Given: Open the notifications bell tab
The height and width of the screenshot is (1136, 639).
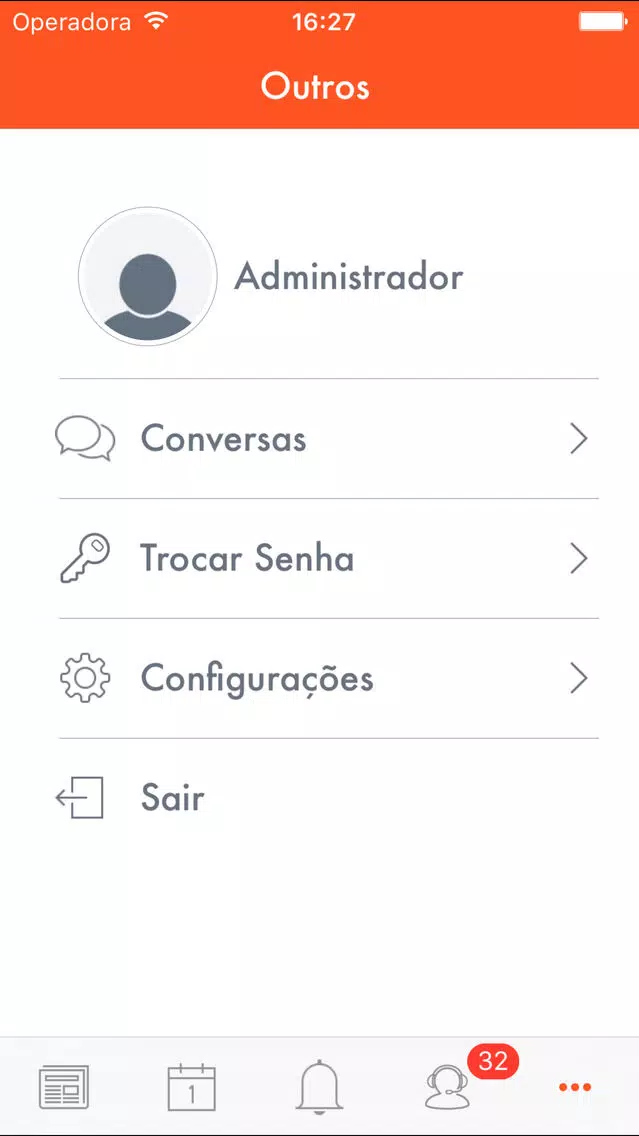Looking at the screenshot, I should pyautogui.click(x=319, y=1086).
